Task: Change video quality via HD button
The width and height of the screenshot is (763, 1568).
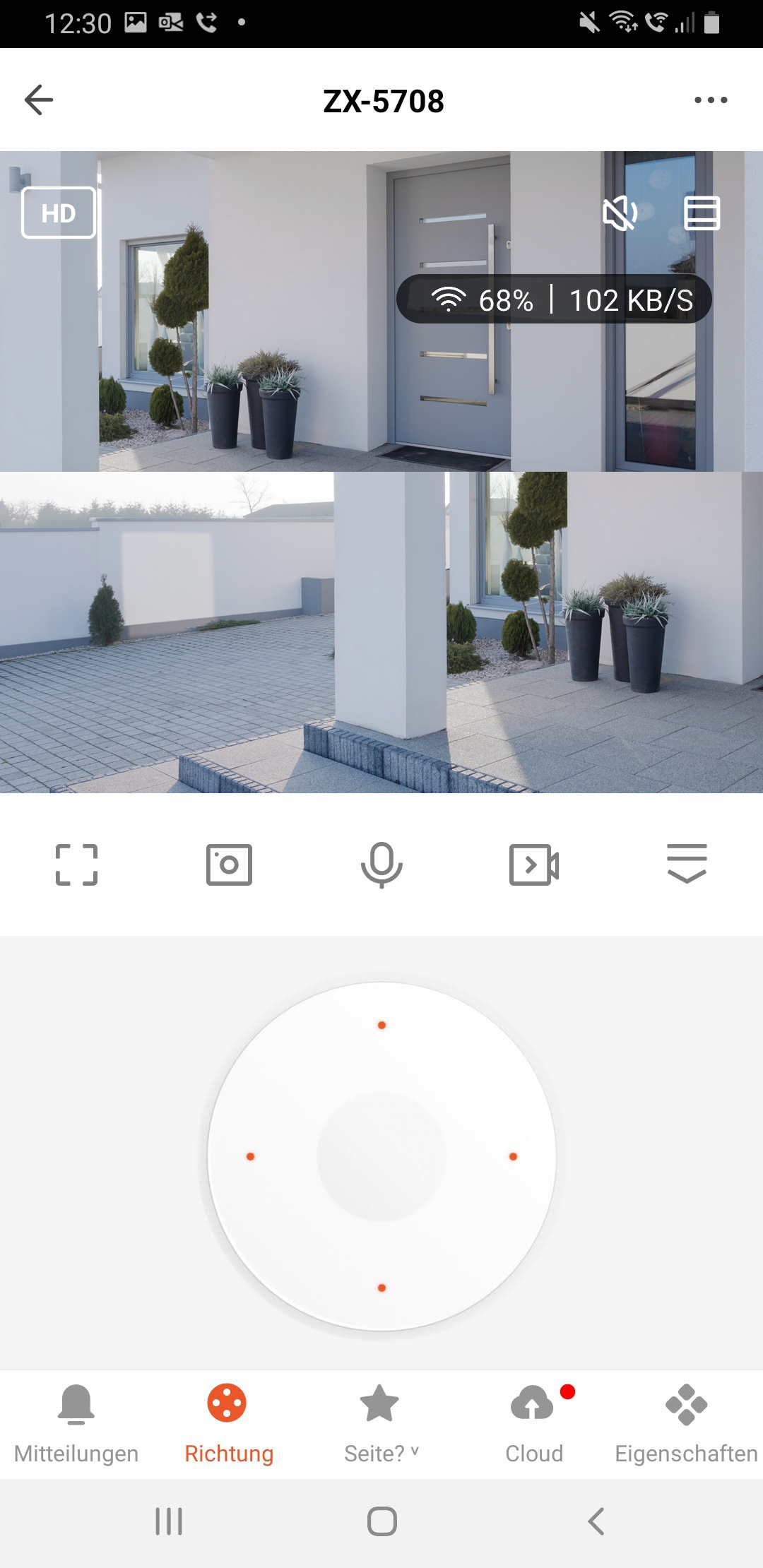Action: 59,213
